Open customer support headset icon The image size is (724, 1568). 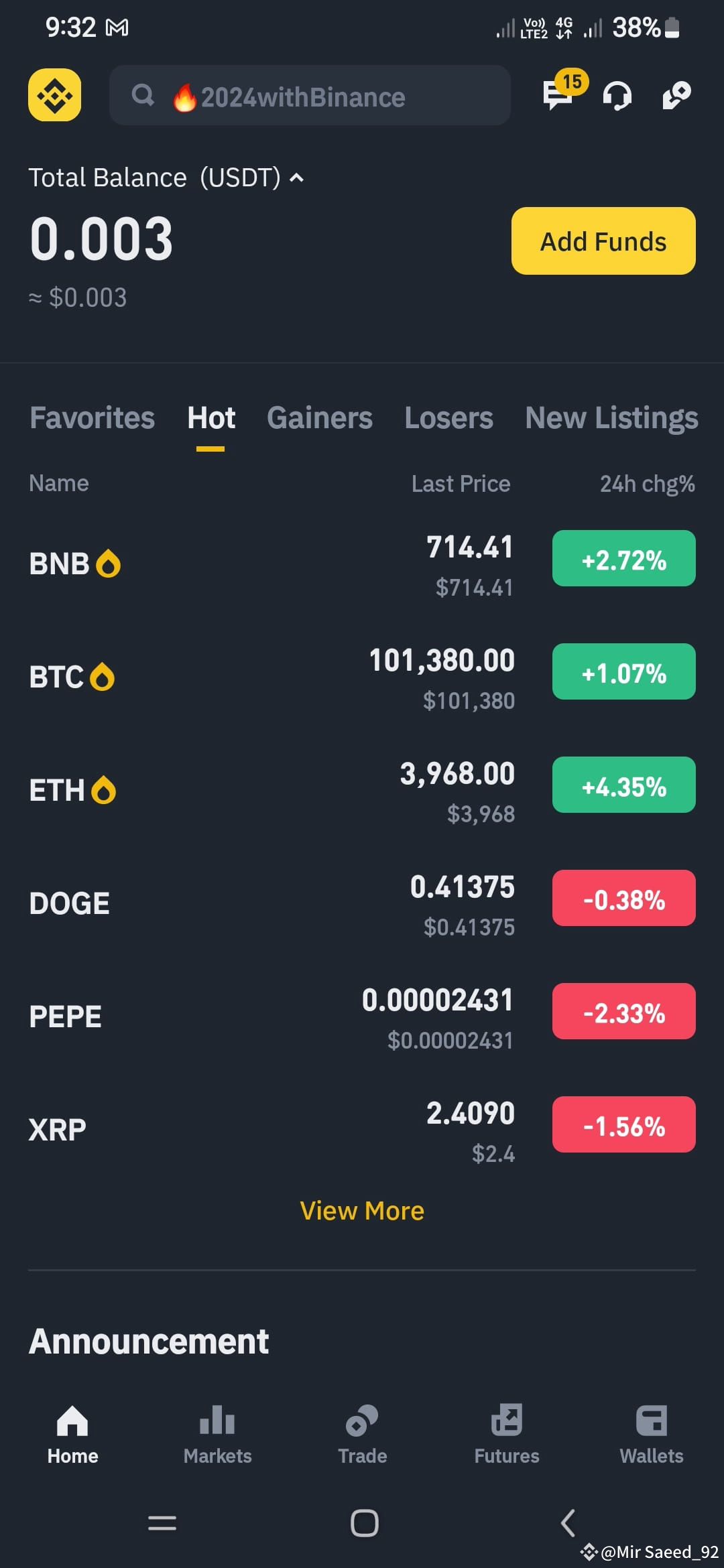pos(617,96)
